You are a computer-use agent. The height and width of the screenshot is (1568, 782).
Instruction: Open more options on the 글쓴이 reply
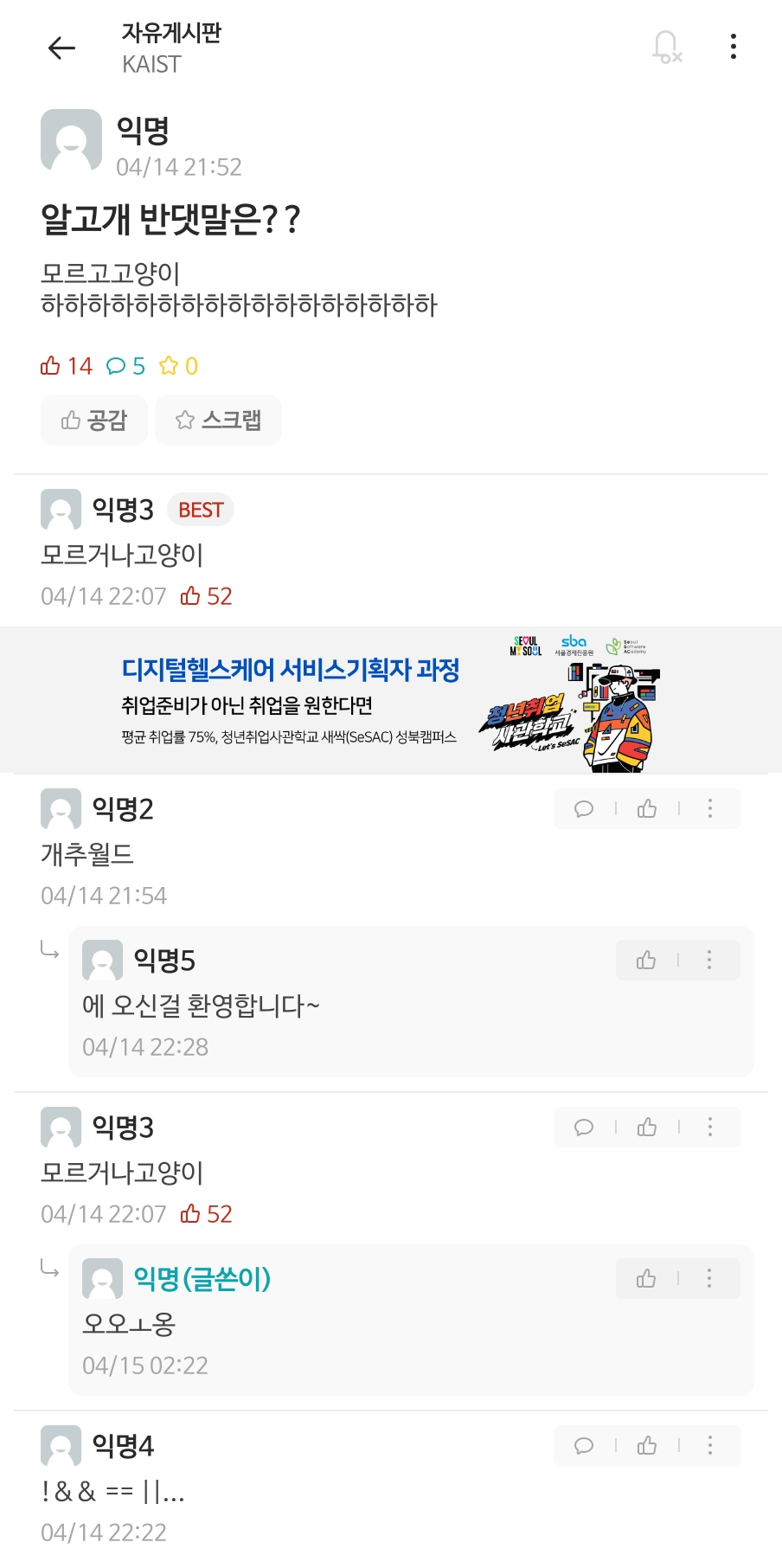pyautogui.click(x=709, y=1279)
